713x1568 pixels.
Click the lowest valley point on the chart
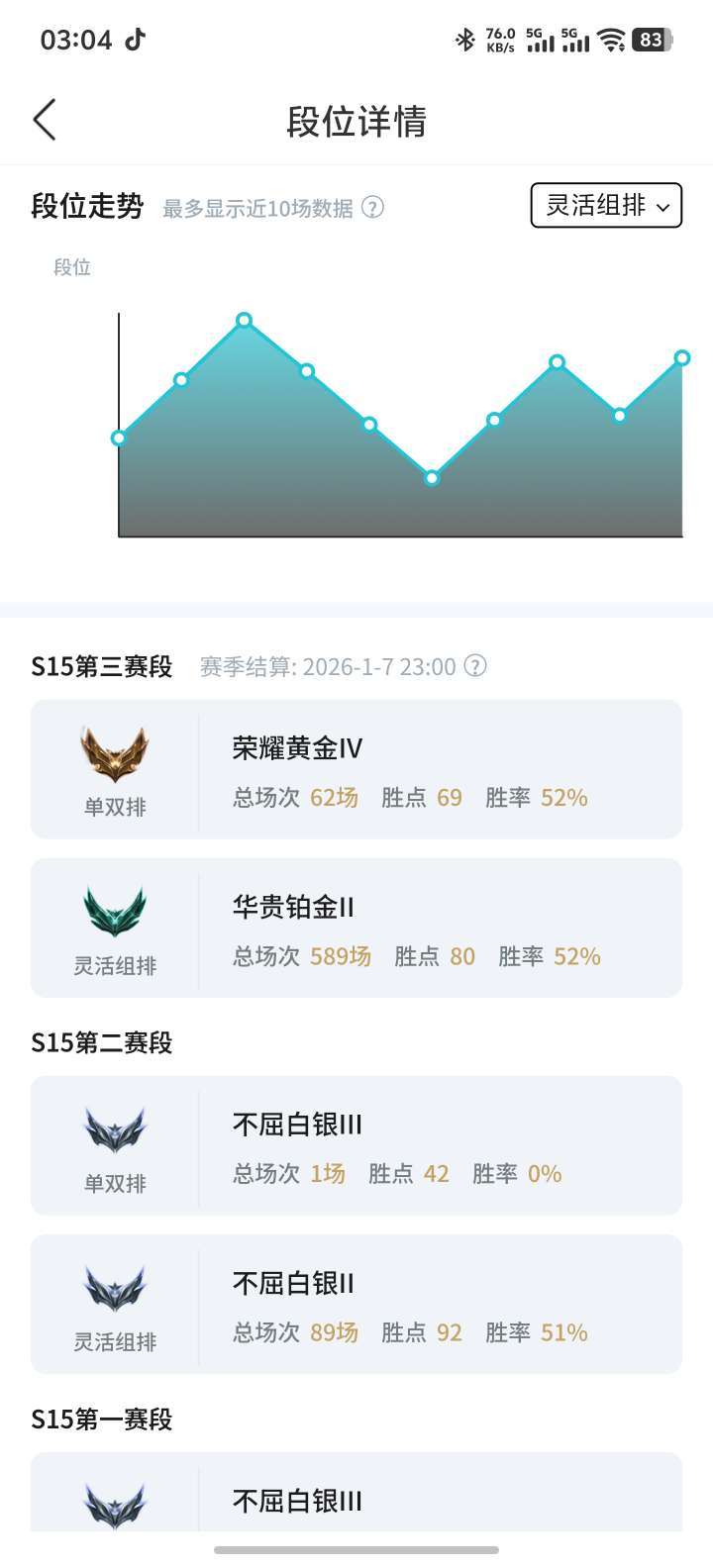(431, 477)
